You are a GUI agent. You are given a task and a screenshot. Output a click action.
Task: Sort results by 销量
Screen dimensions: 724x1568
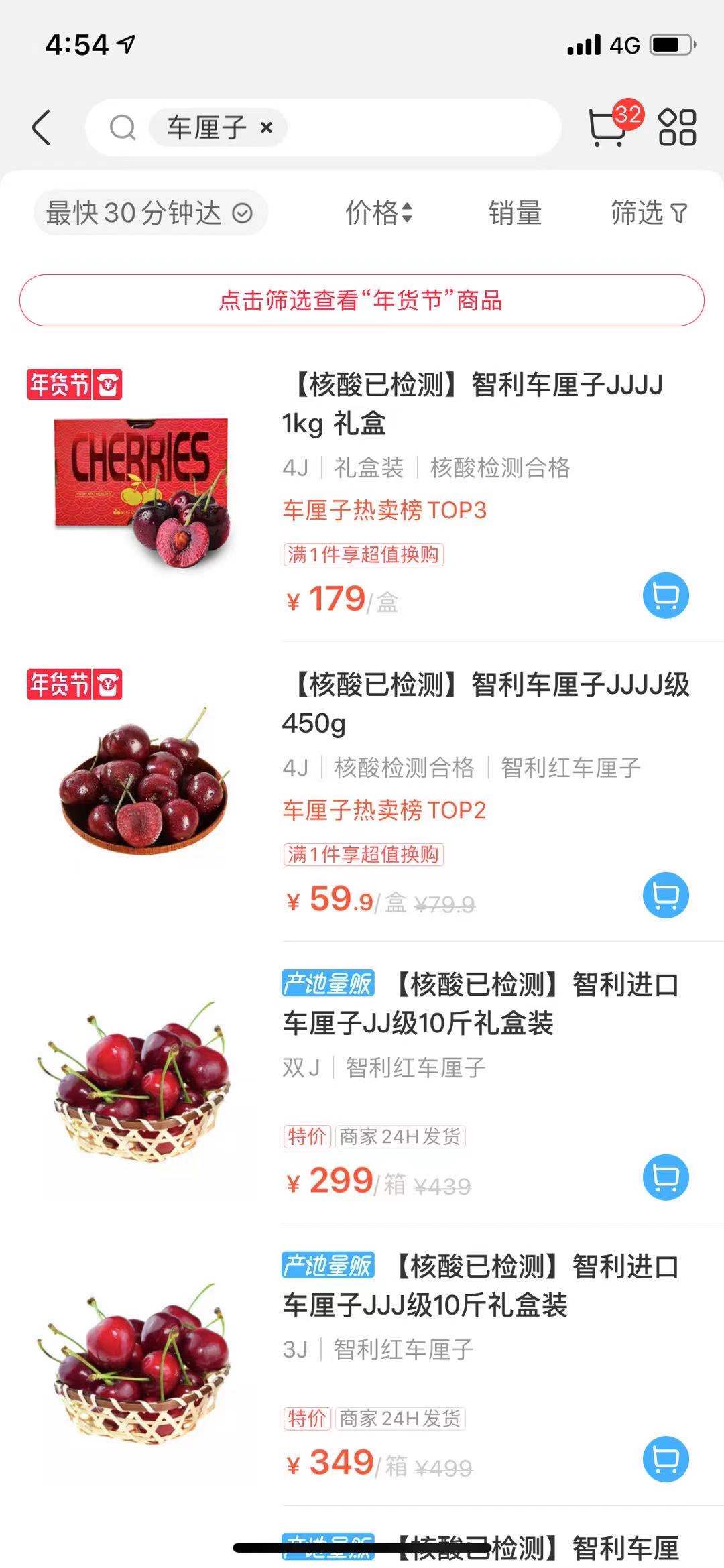[515, 213]
